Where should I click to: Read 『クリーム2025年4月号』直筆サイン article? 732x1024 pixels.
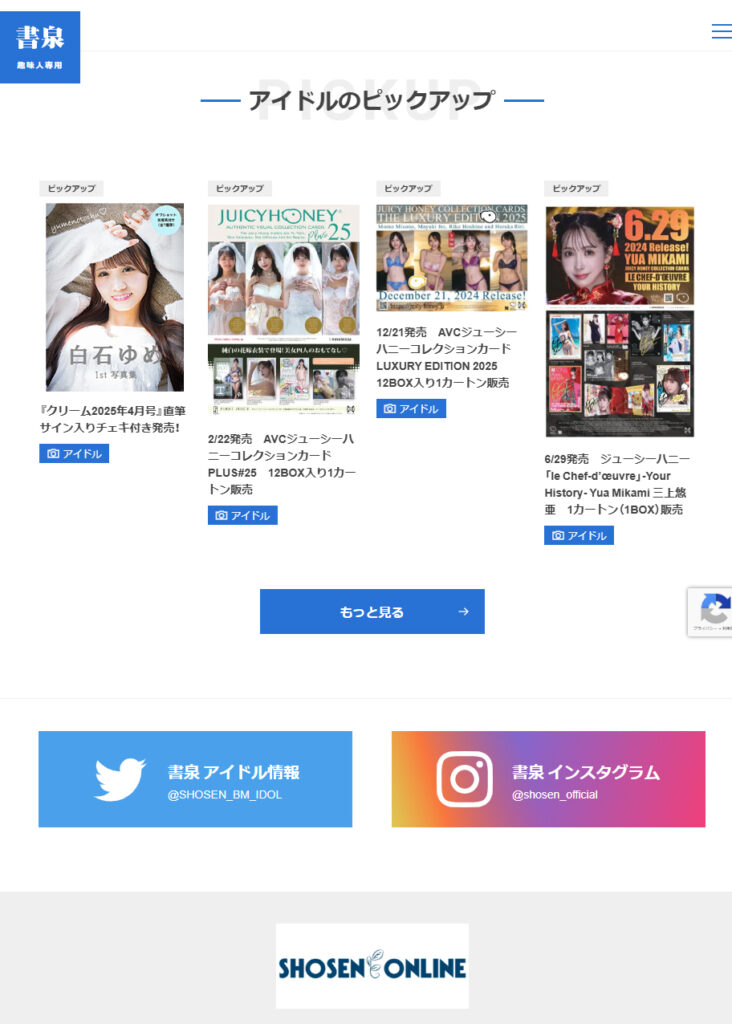(x=112, y=419)
